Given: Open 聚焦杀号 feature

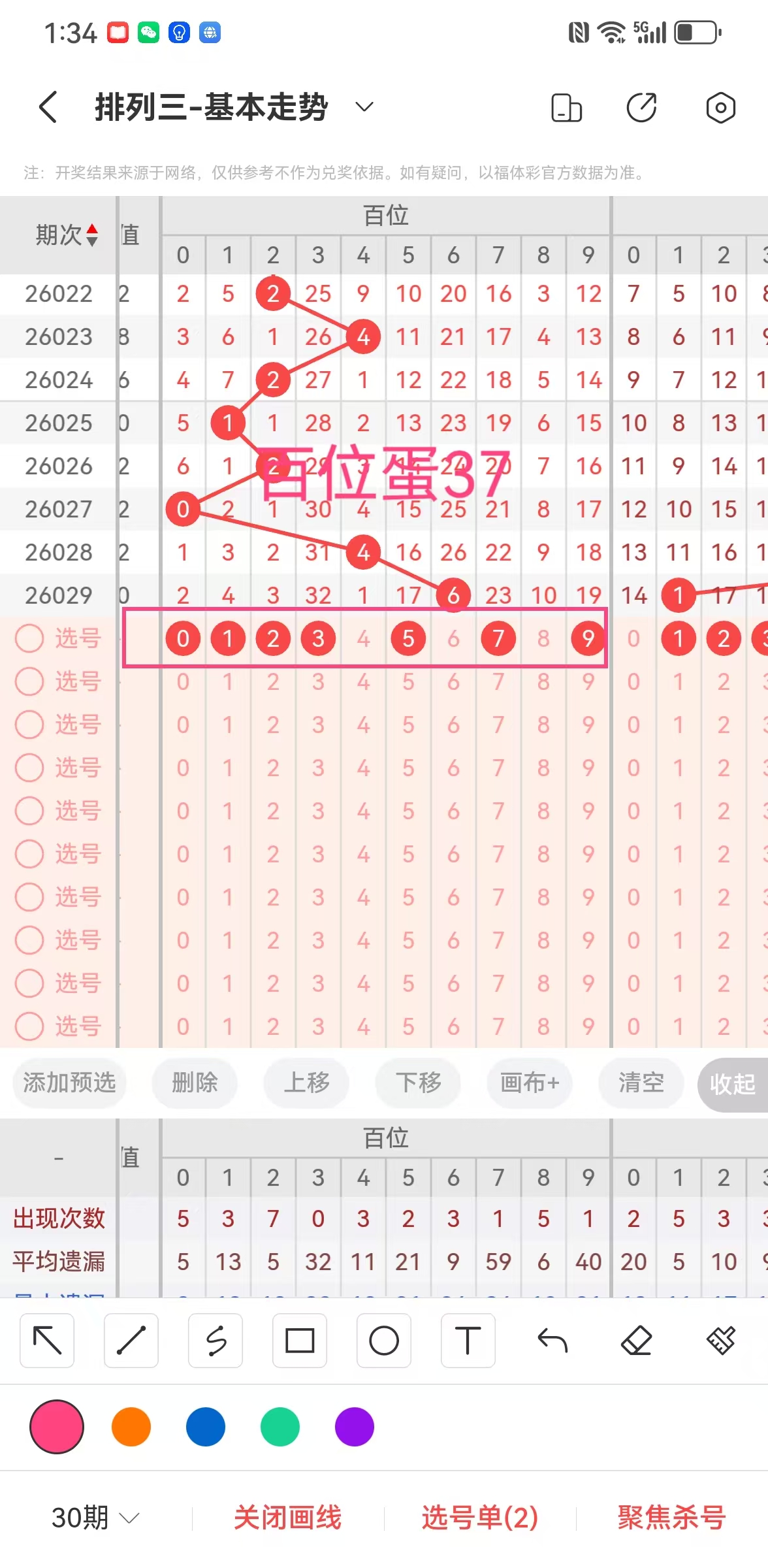Looking at the screenshot, I should 671,1517.
